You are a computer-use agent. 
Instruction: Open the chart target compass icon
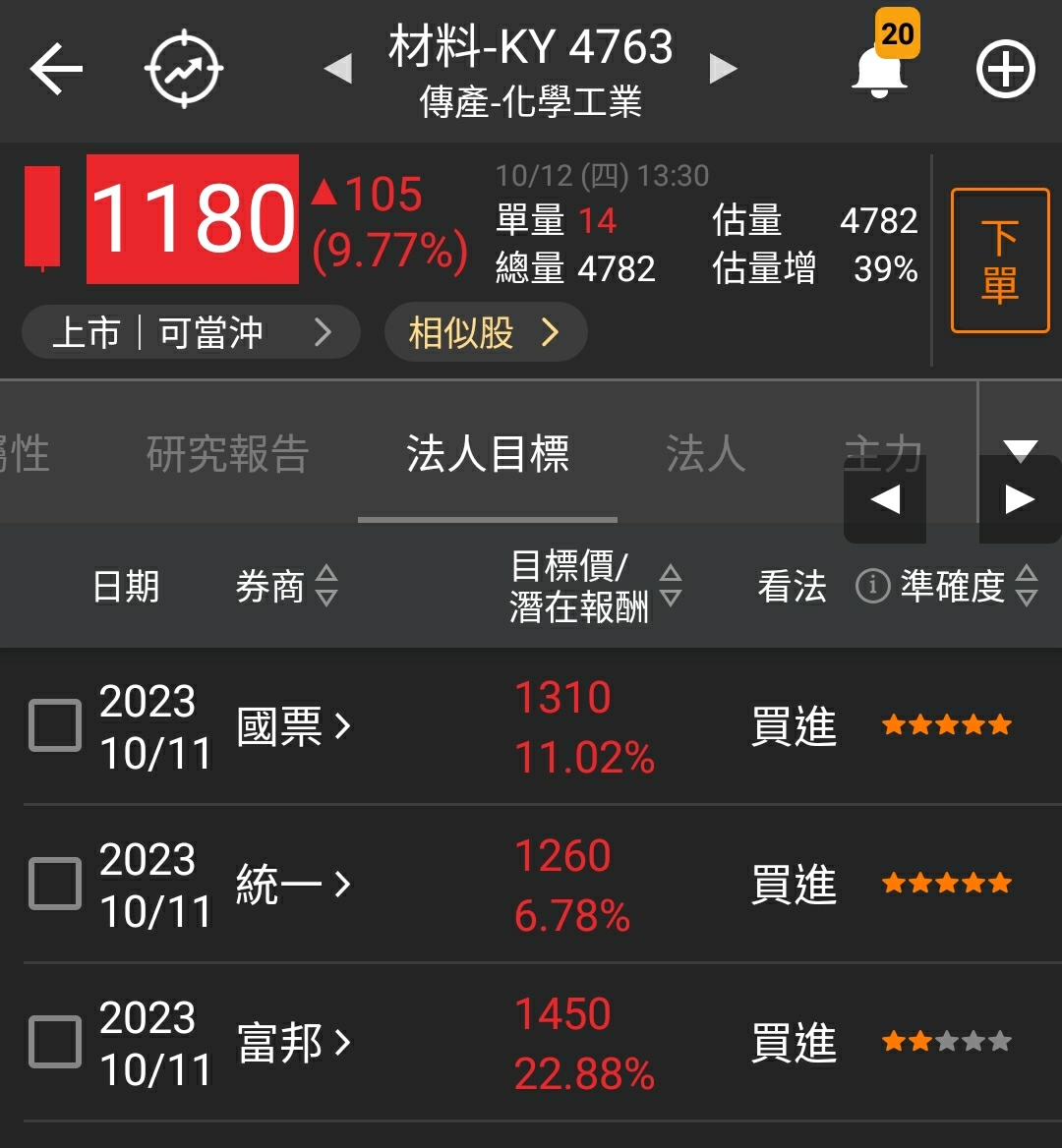tap(186, 69)
